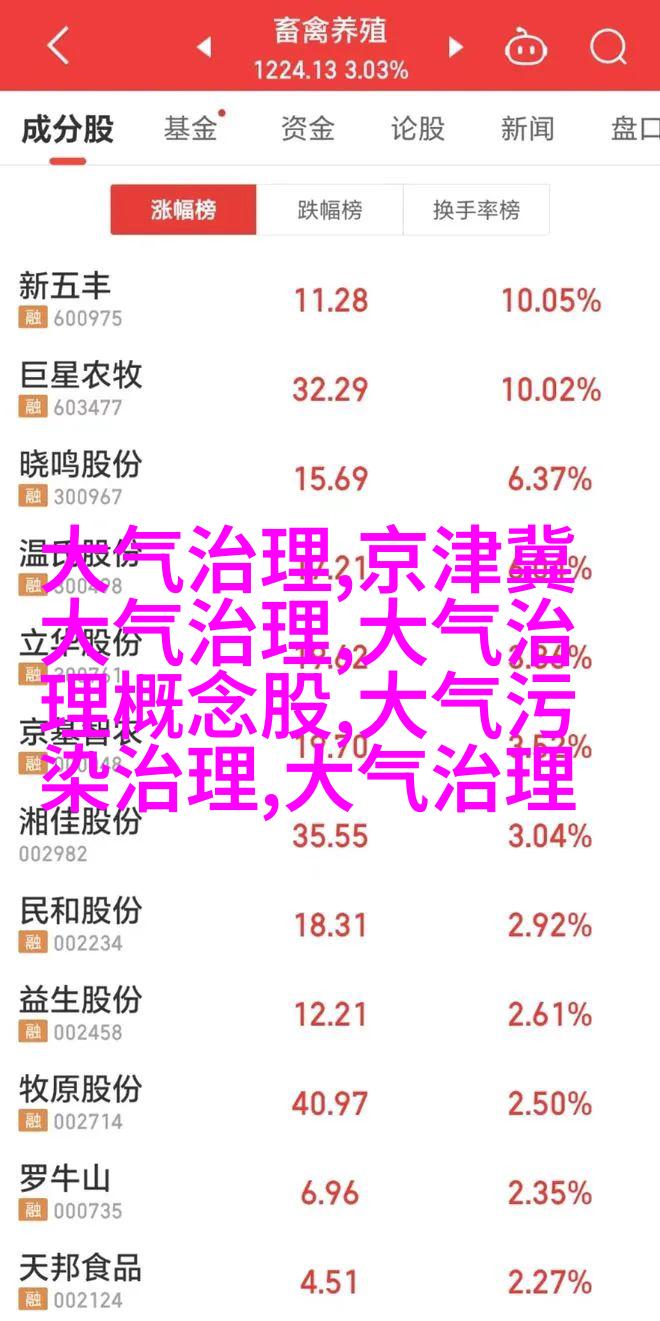
Task: Go back using the top-left arrow
Action: (59, 45)
